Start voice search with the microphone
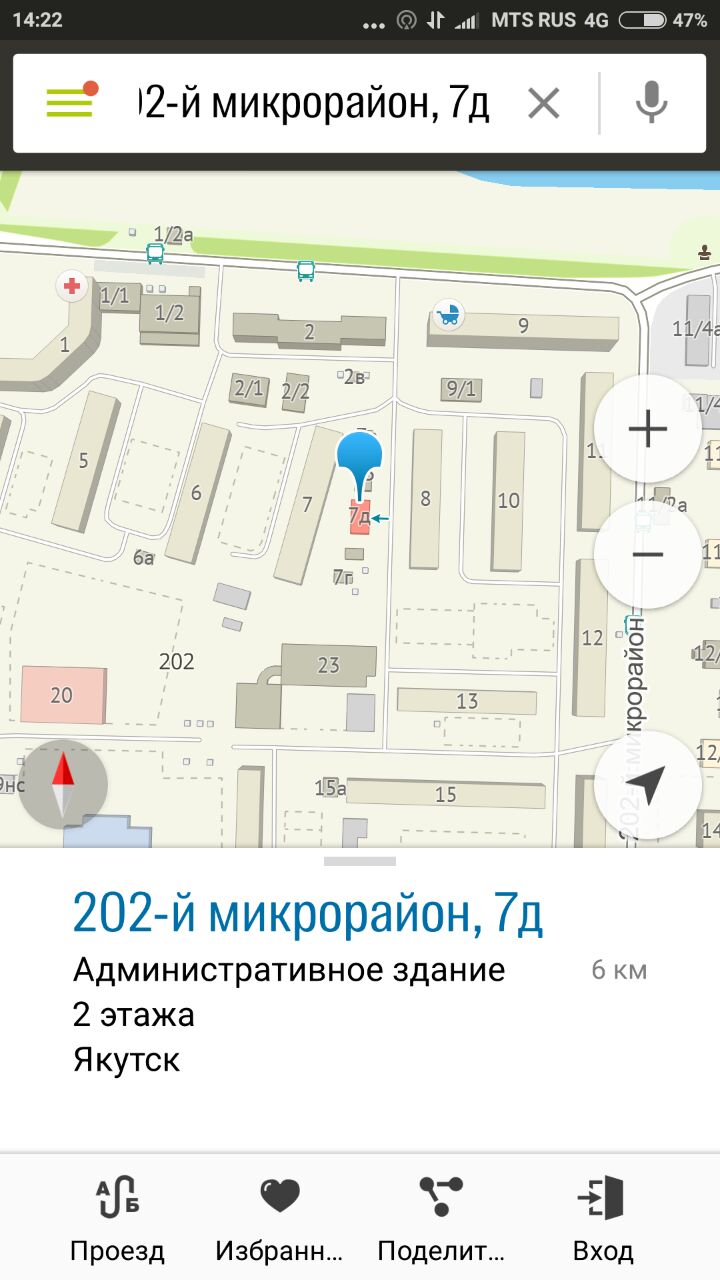The width and height of the screenshot is (720, 1280). click(x=651, y=102)
